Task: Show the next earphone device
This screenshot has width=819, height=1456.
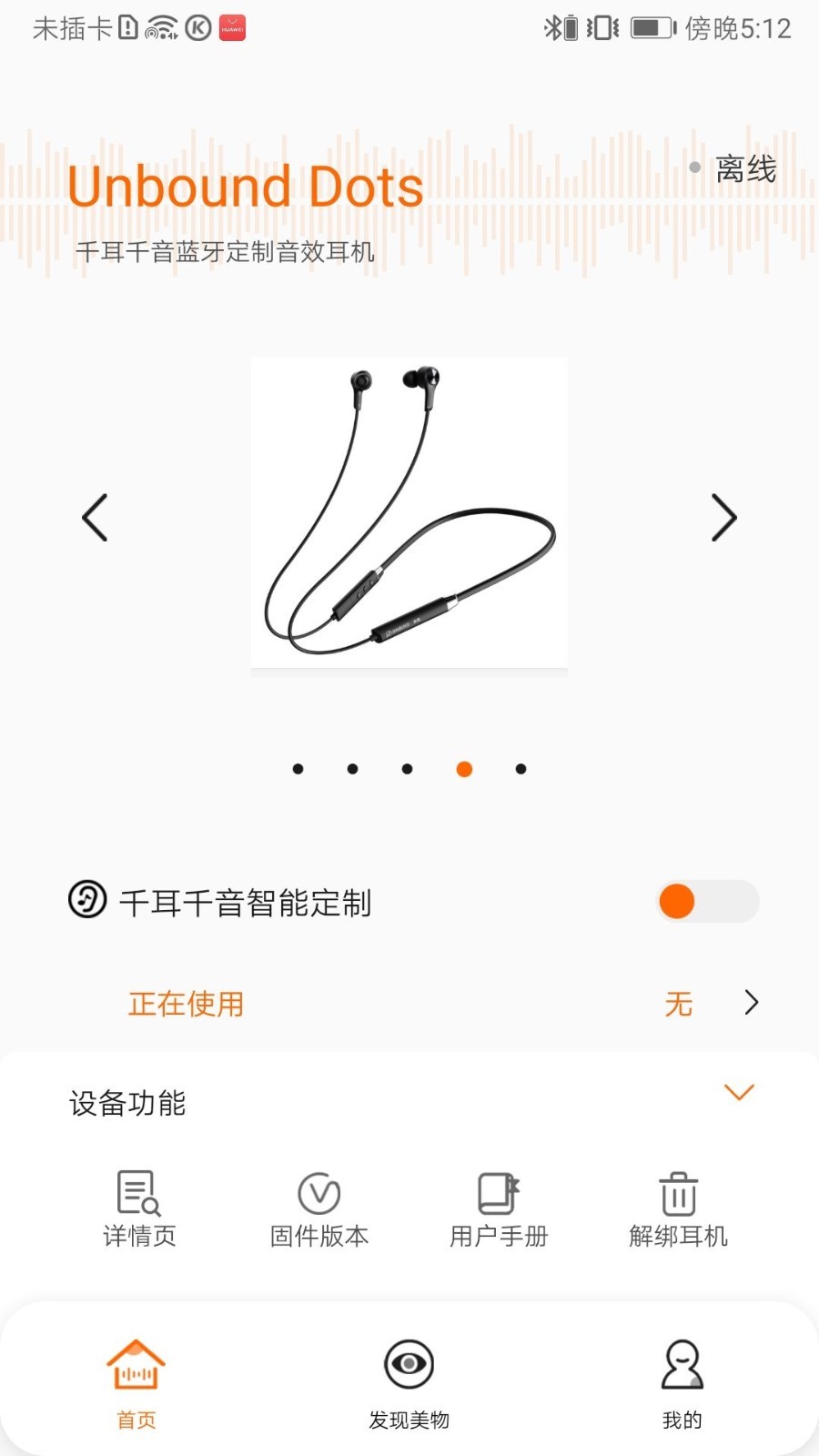Action: point(723,518)
